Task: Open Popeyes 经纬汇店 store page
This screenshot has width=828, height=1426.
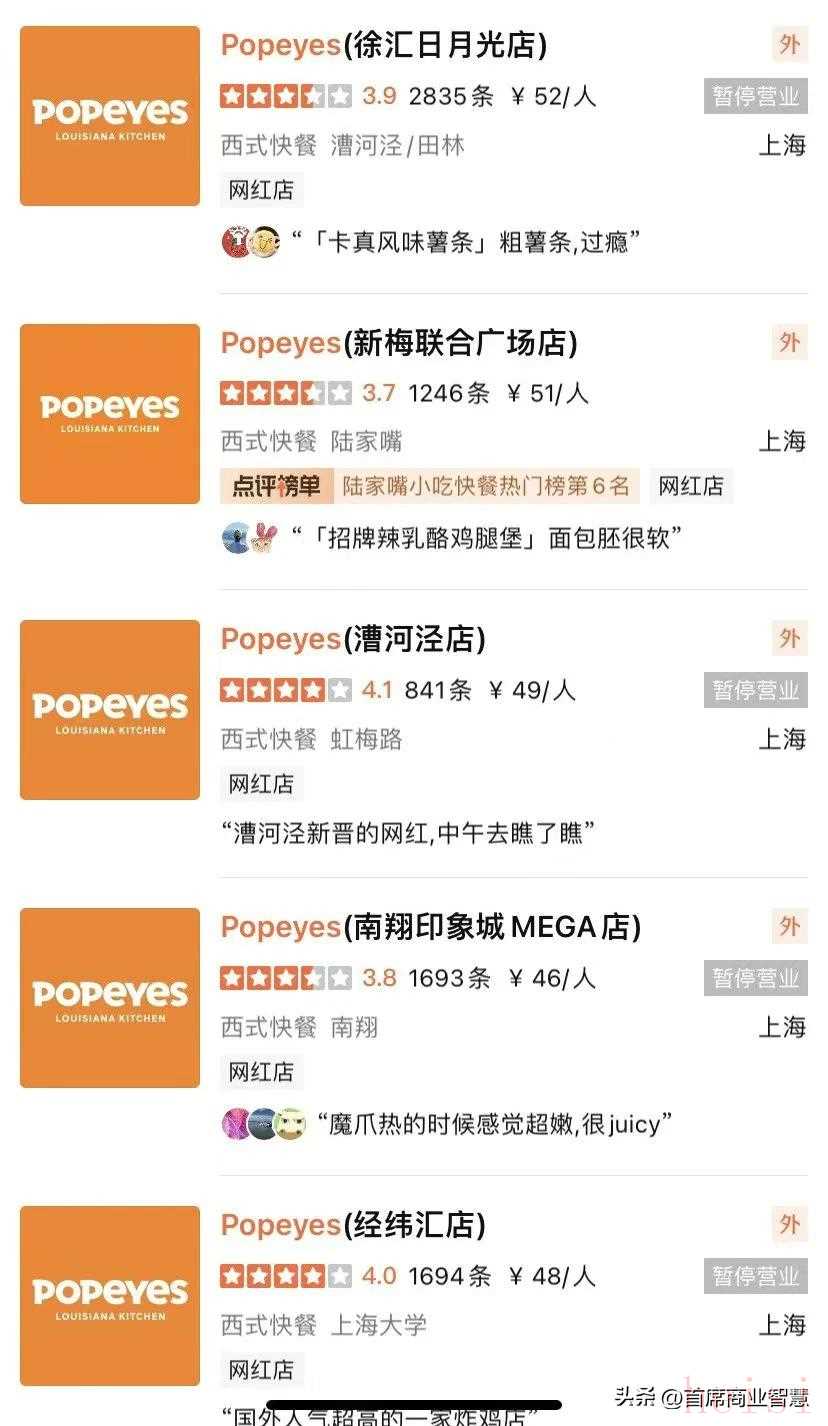Action: tap(353, 1225)
